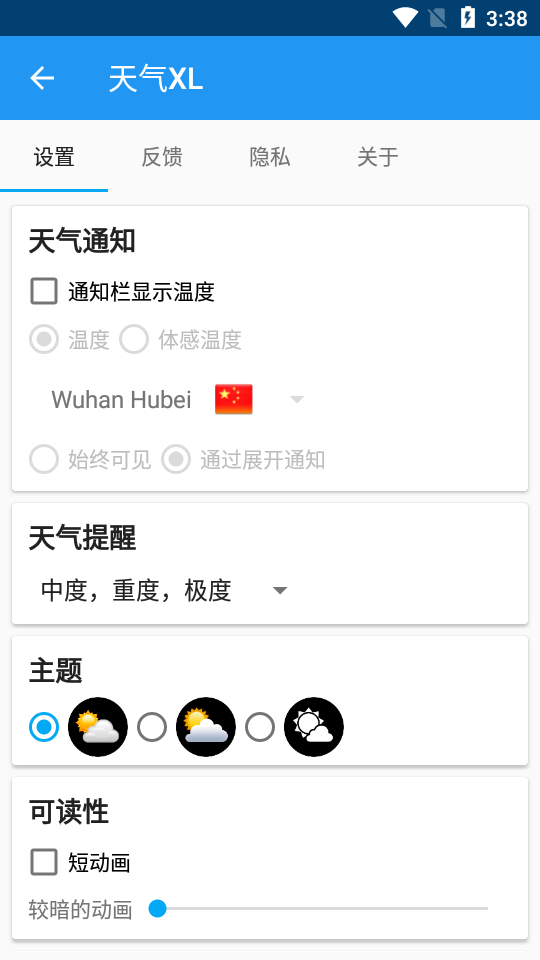
Task: Select the first colorful weather icon theme
Action: coord(44,727)
